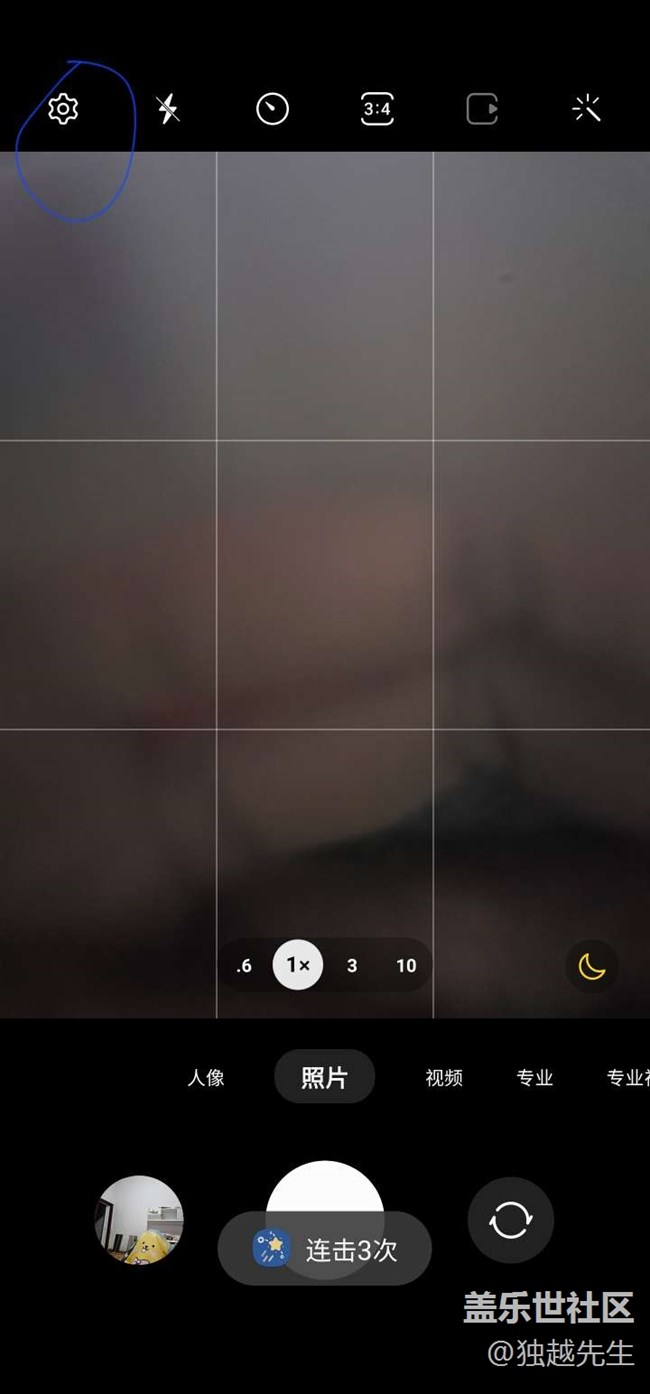Screen dimensions: 650x1394
Task: Select the .6 ultra-wide zoom
Action: (244, 965)
